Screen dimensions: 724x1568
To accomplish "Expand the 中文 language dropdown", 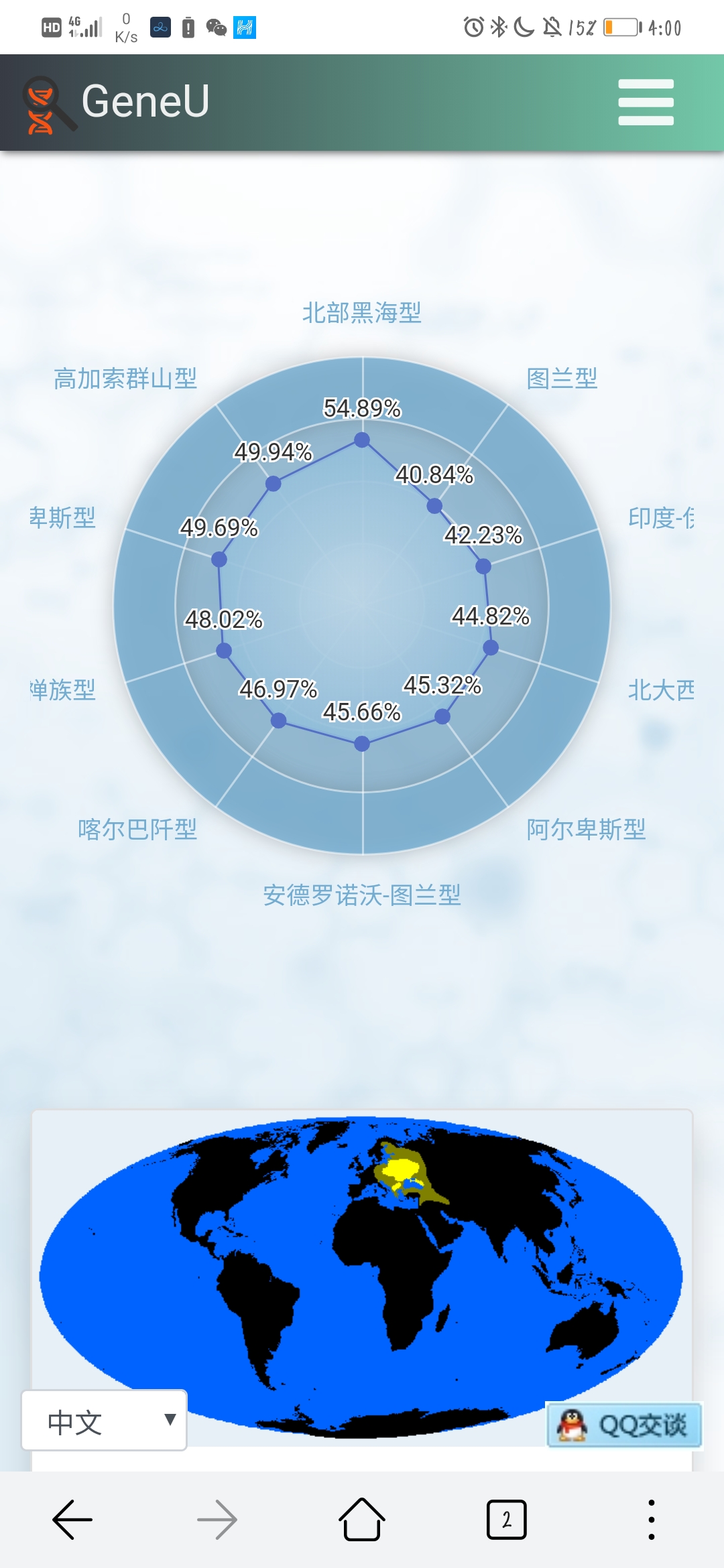I will point(105,1421).
